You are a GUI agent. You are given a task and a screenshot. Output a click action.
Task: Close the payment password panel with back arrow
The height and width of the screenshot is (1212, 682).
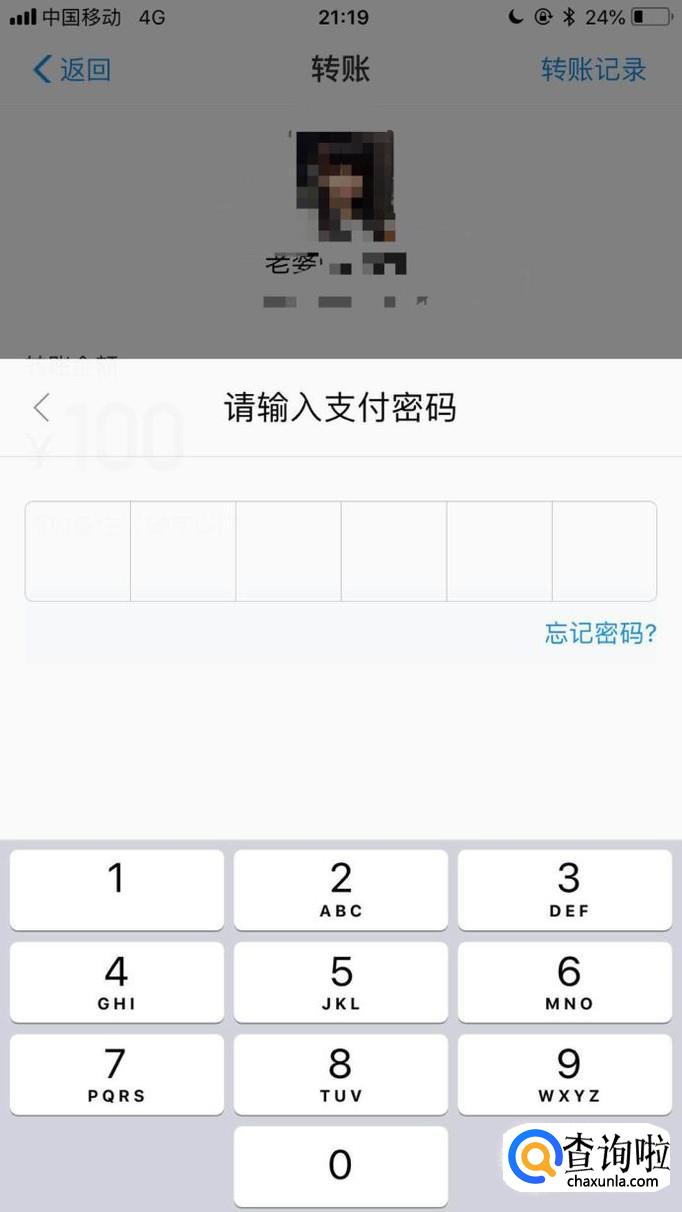[41, 408]
